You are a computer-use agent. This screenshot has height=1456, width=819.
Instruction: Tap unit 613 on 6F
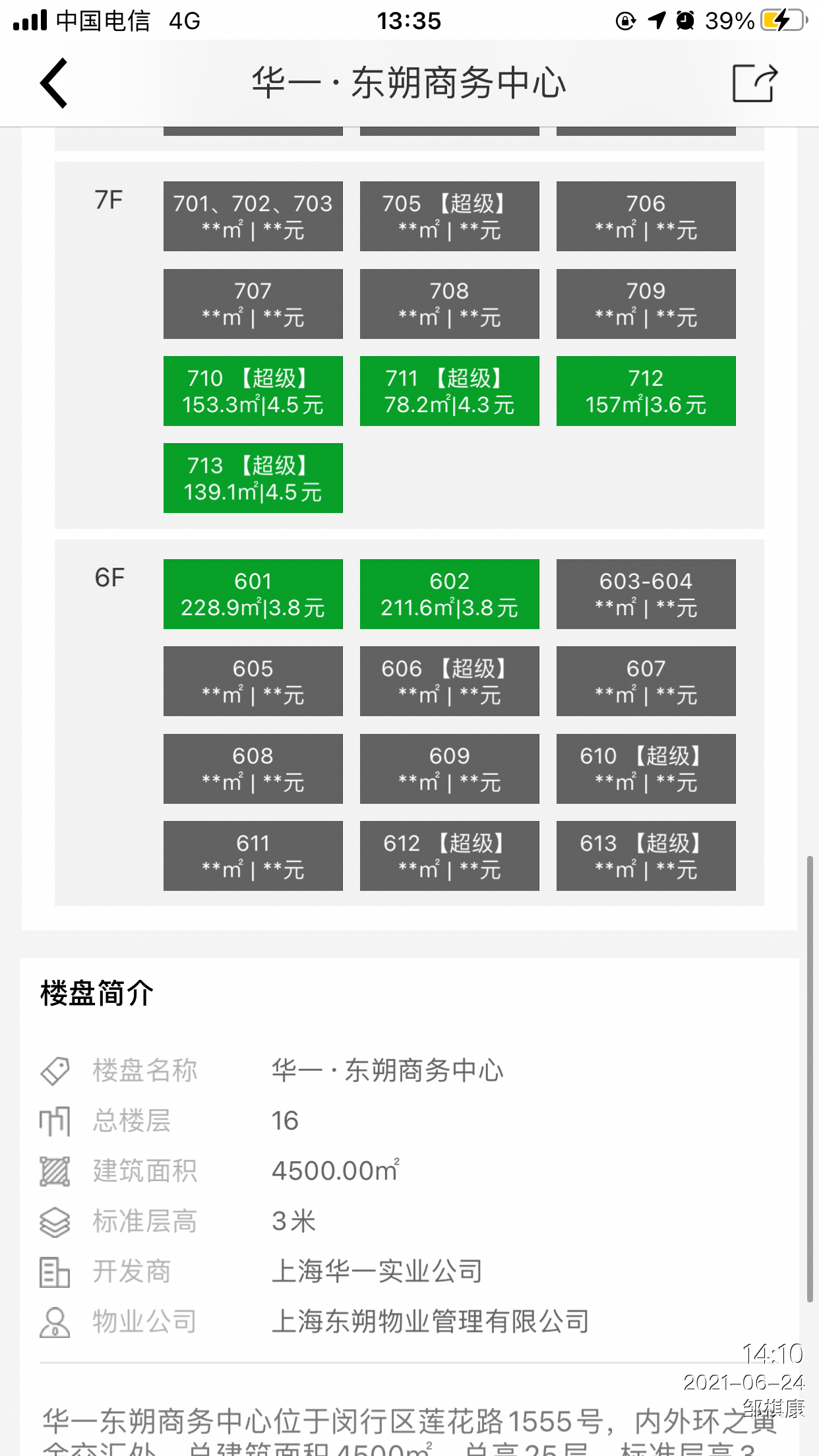pyautogui.click(x=646, y=856)
